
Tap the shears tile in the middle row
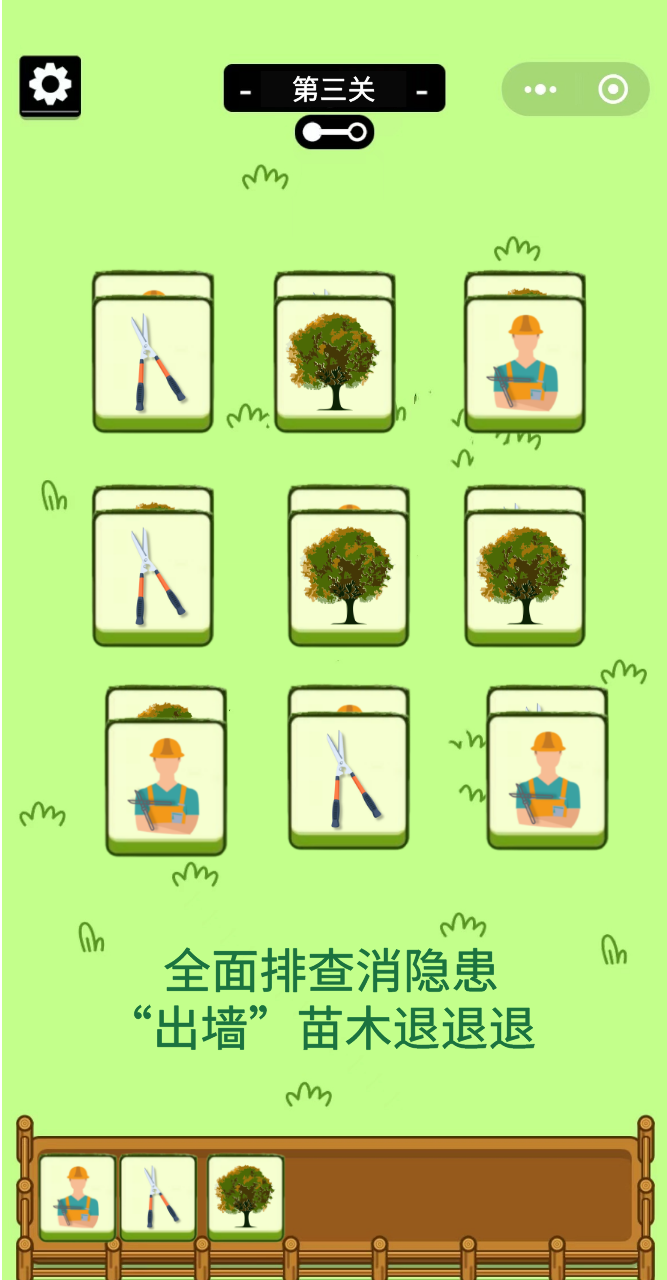coord(153,578)
